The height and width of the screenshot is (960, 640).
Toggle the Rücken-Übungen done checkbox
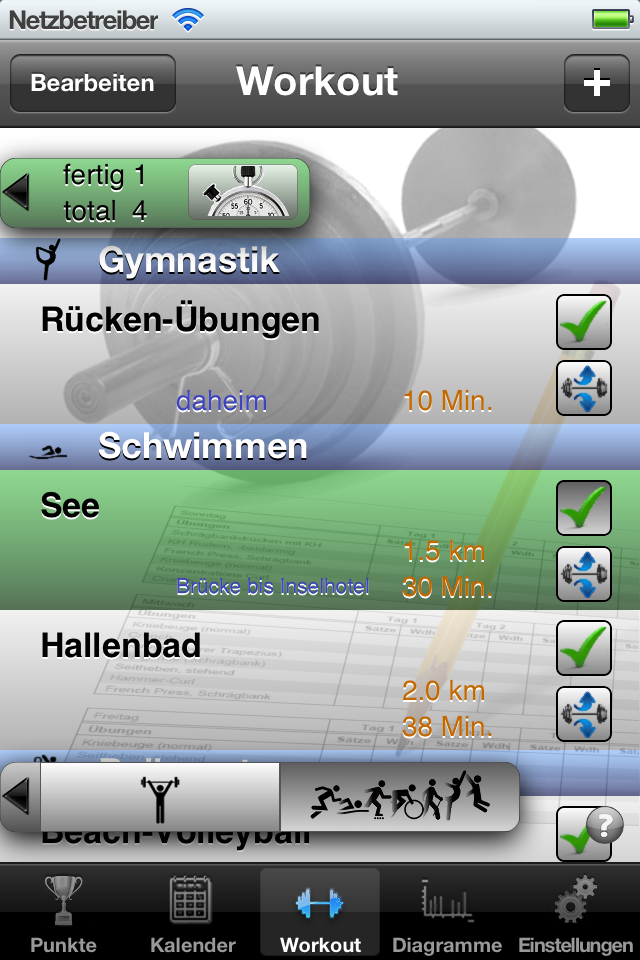pyautogui.click(x=583, y=322)
